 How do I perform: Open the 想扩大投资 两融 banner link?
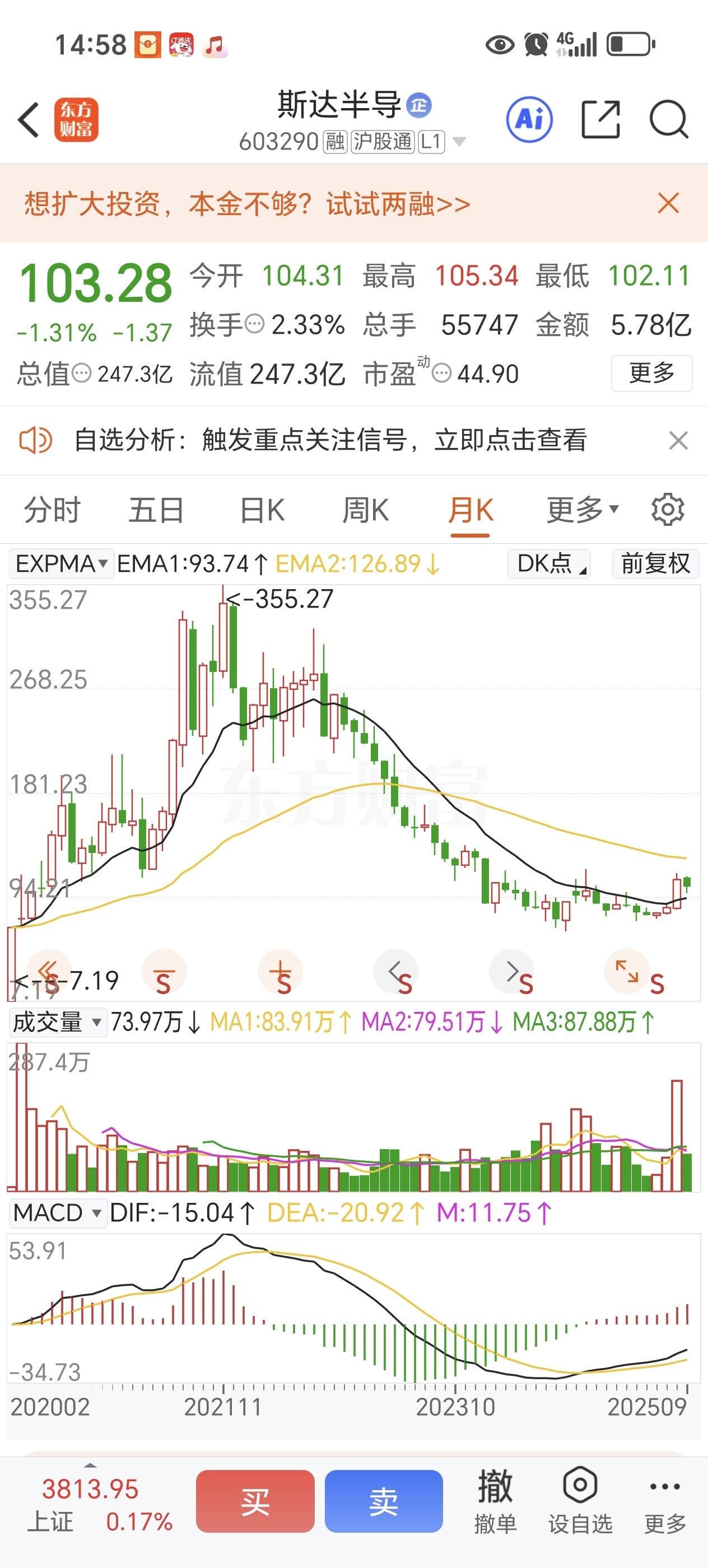pyautogui.click(x=247, y=204)
